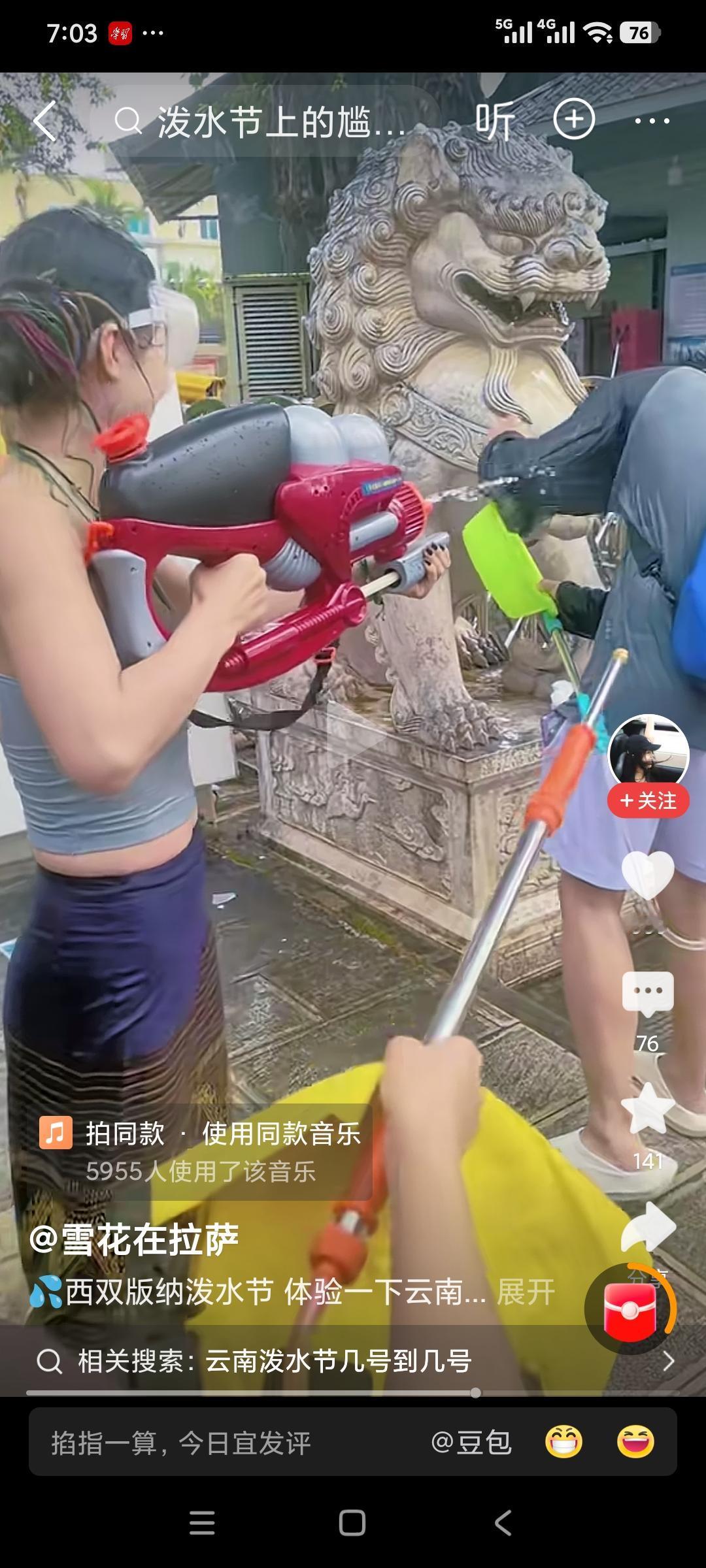The height and width of the screenshot is (1568, 706).
Task: Tap the back arrow to exit the video
Action: point(46,120)
